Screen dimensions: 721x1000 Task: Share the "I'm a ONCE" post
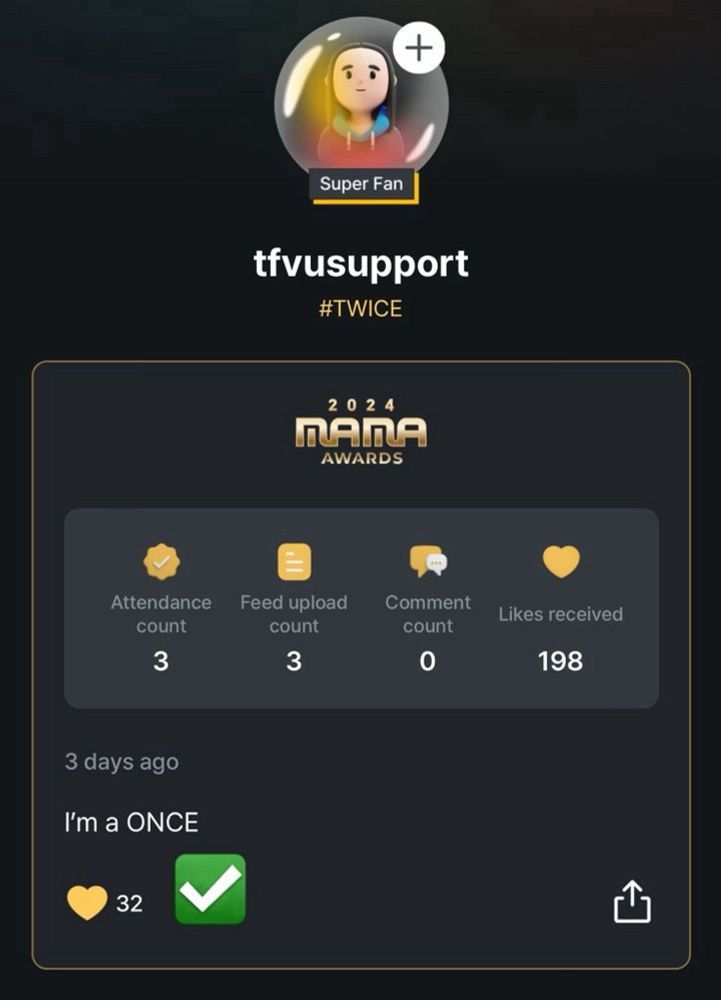coord(632,902)
